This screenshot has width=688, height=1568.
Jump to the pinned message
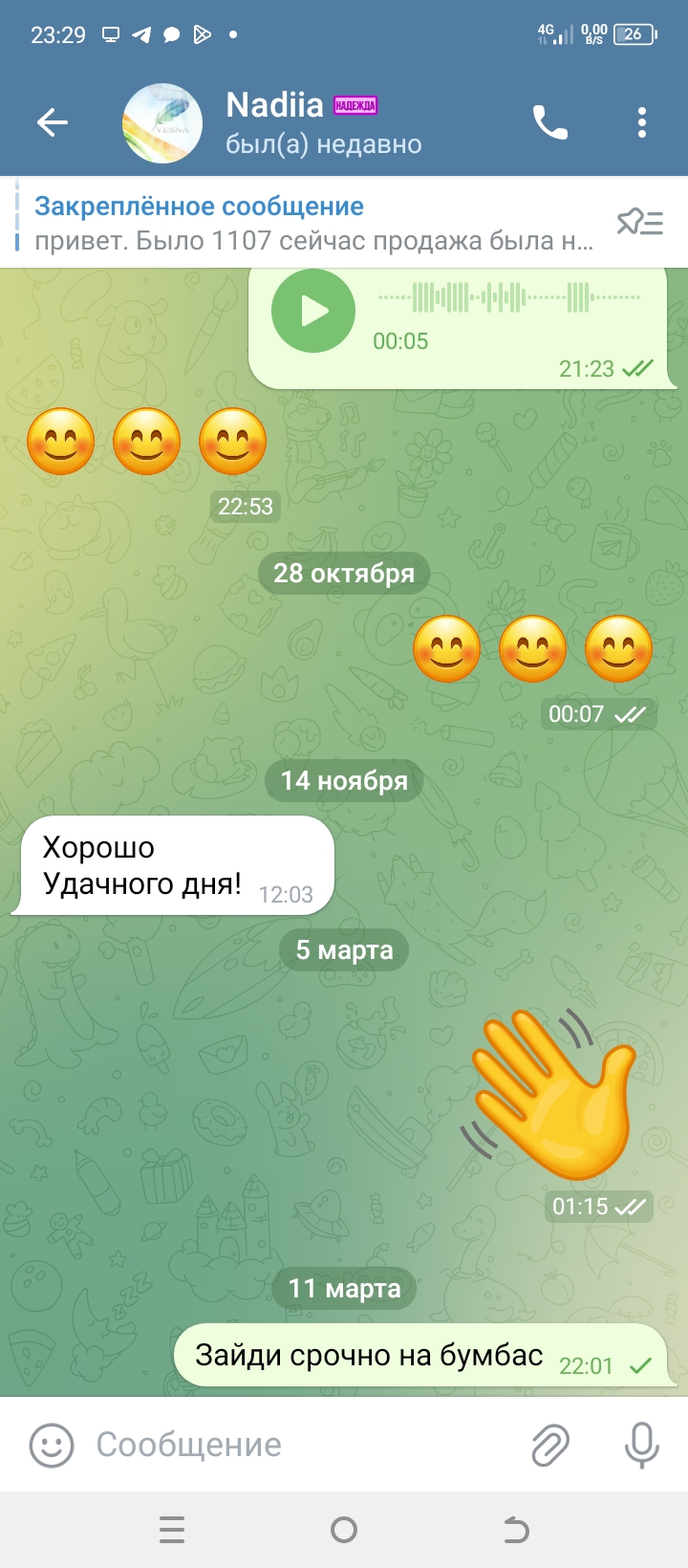tap(306, 223)
